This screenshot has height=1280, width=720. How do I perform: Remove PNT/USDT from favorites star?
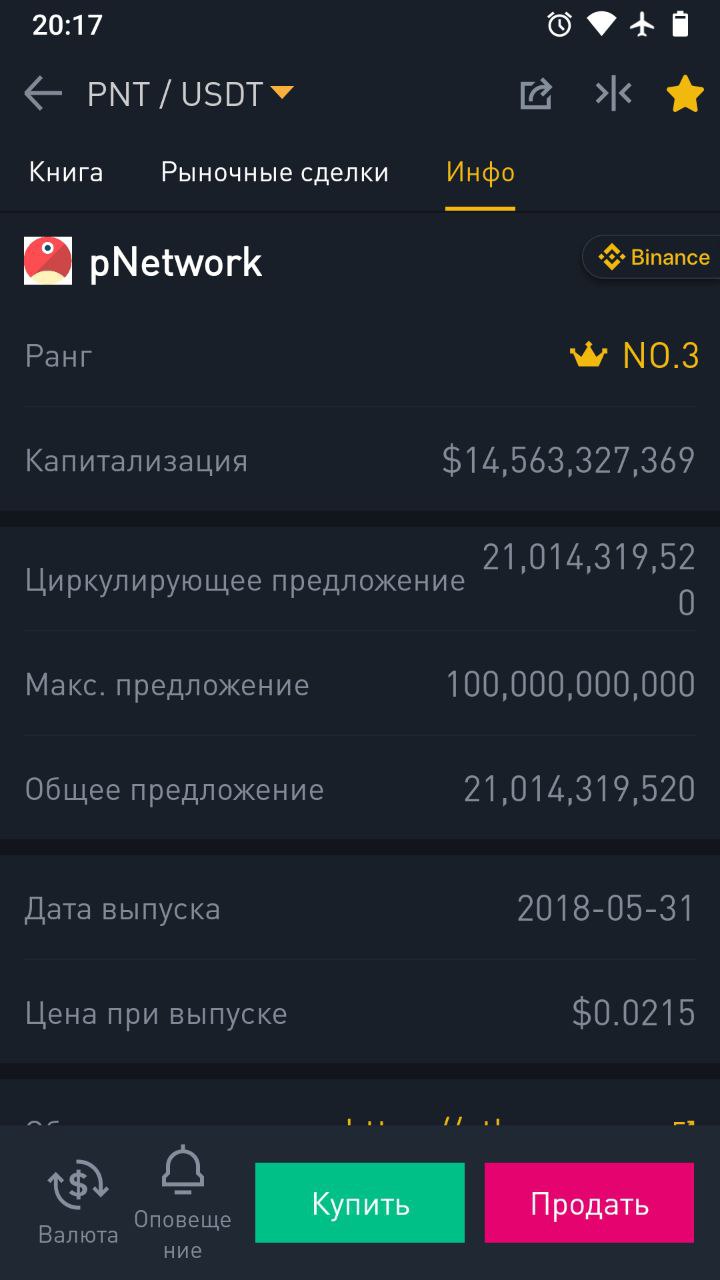click(685, 94)
